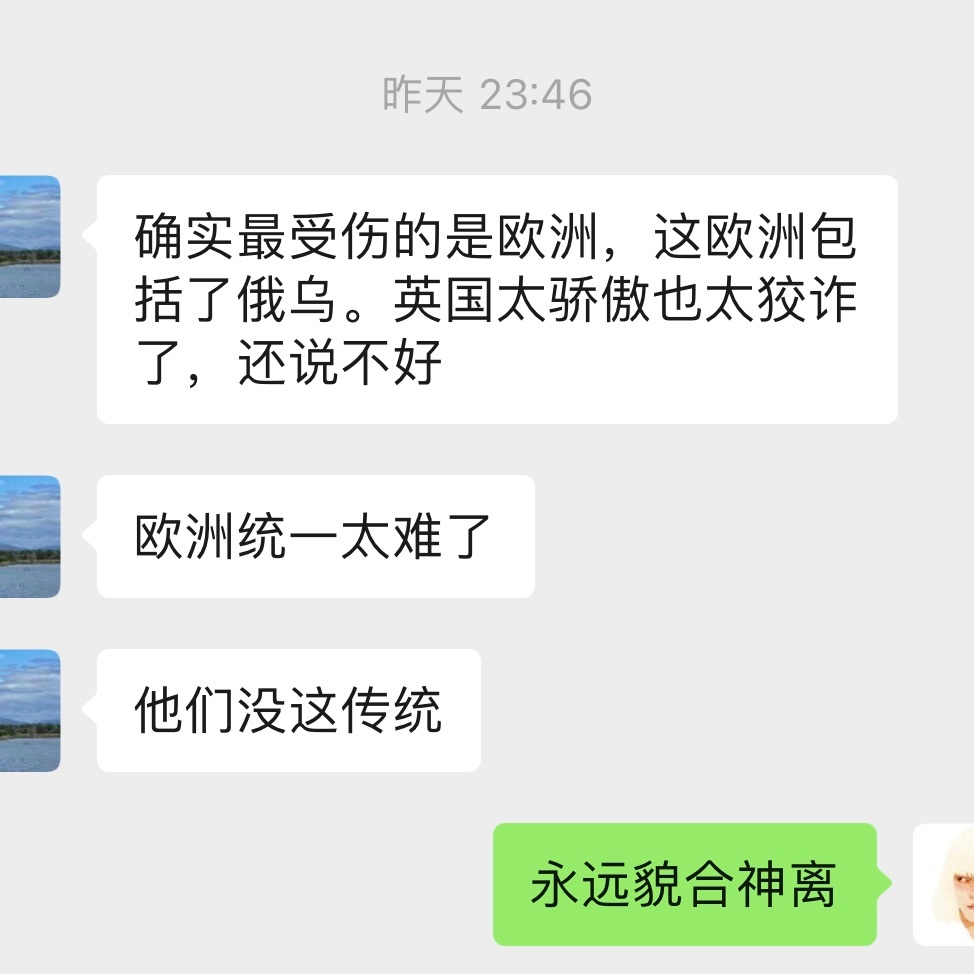The image size is (974, 974).
Task: Open contact avatar next to '确实最受伤的是欧洲' message
Action: click(30, 237)
